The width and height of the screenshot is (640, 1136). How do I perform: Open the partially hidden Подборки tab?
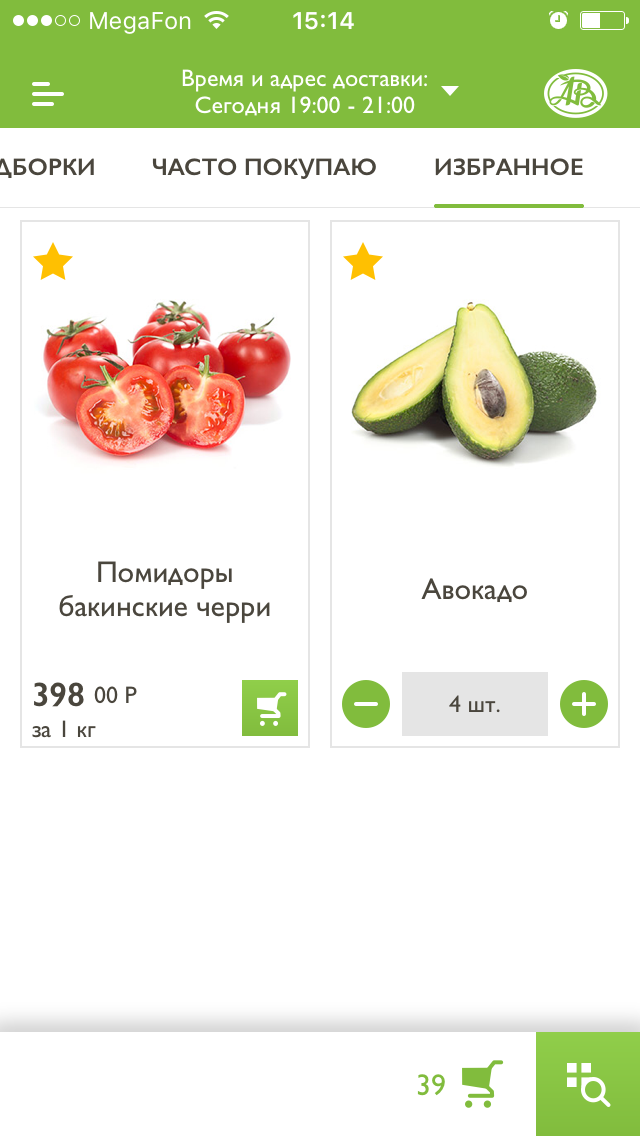(48, 167)
